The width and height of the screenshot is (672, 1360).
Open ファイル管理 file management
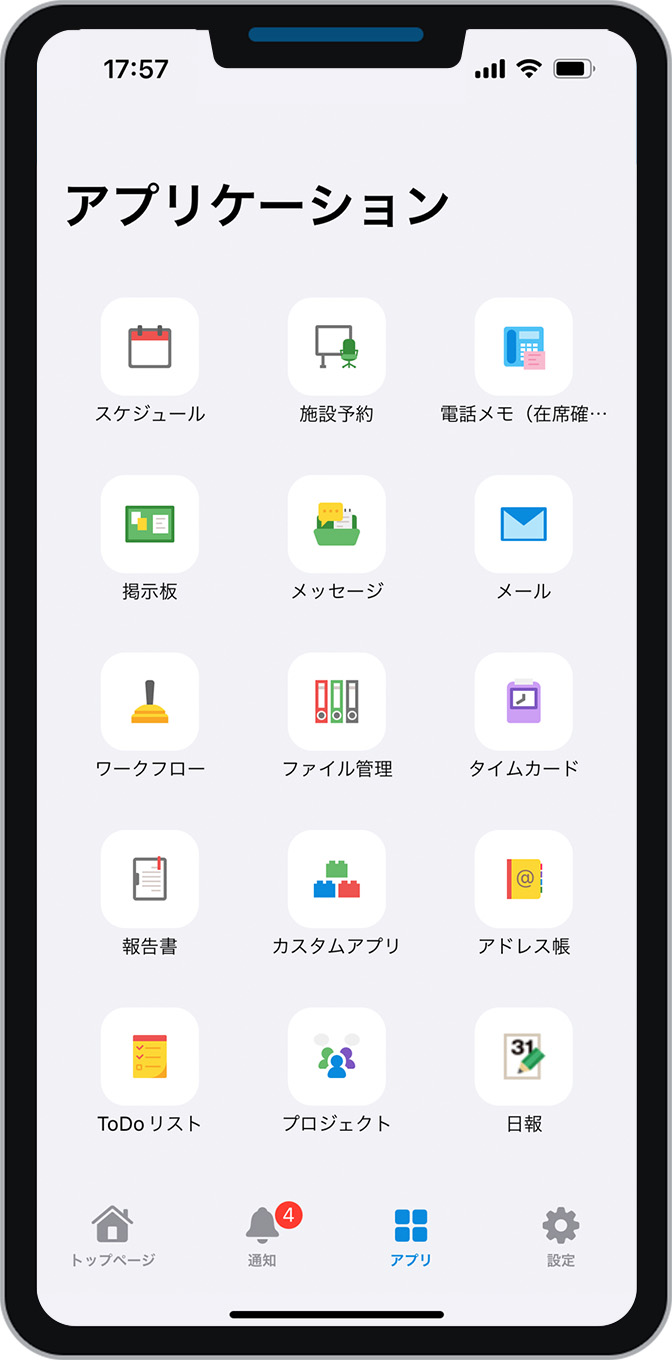pyautogui.click(x=337, y=702)
